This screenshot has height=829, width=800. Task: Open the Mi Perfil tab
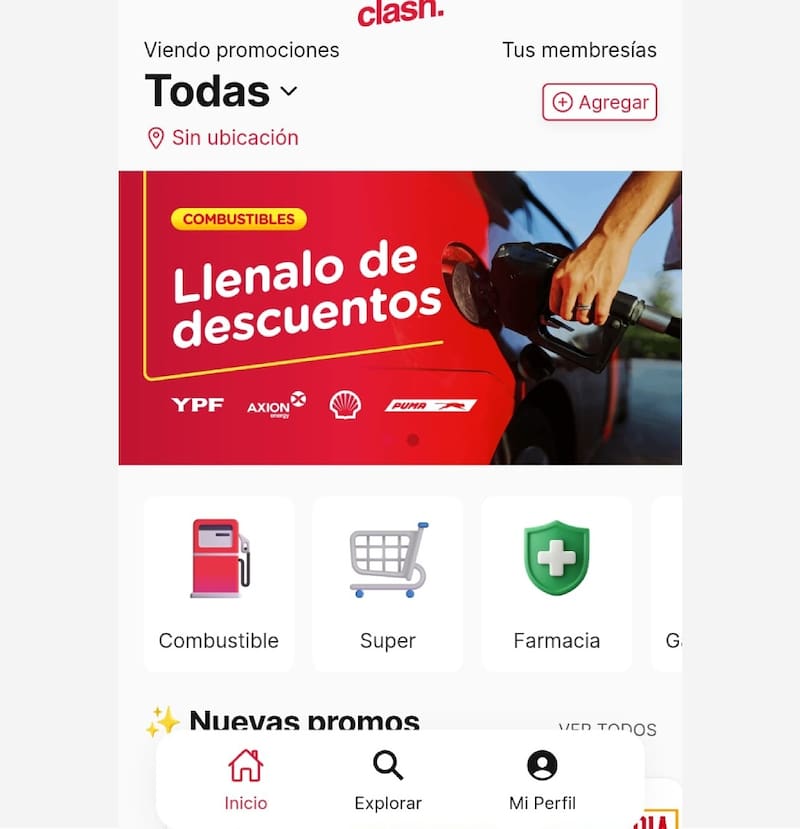click(x=542, y=780)
